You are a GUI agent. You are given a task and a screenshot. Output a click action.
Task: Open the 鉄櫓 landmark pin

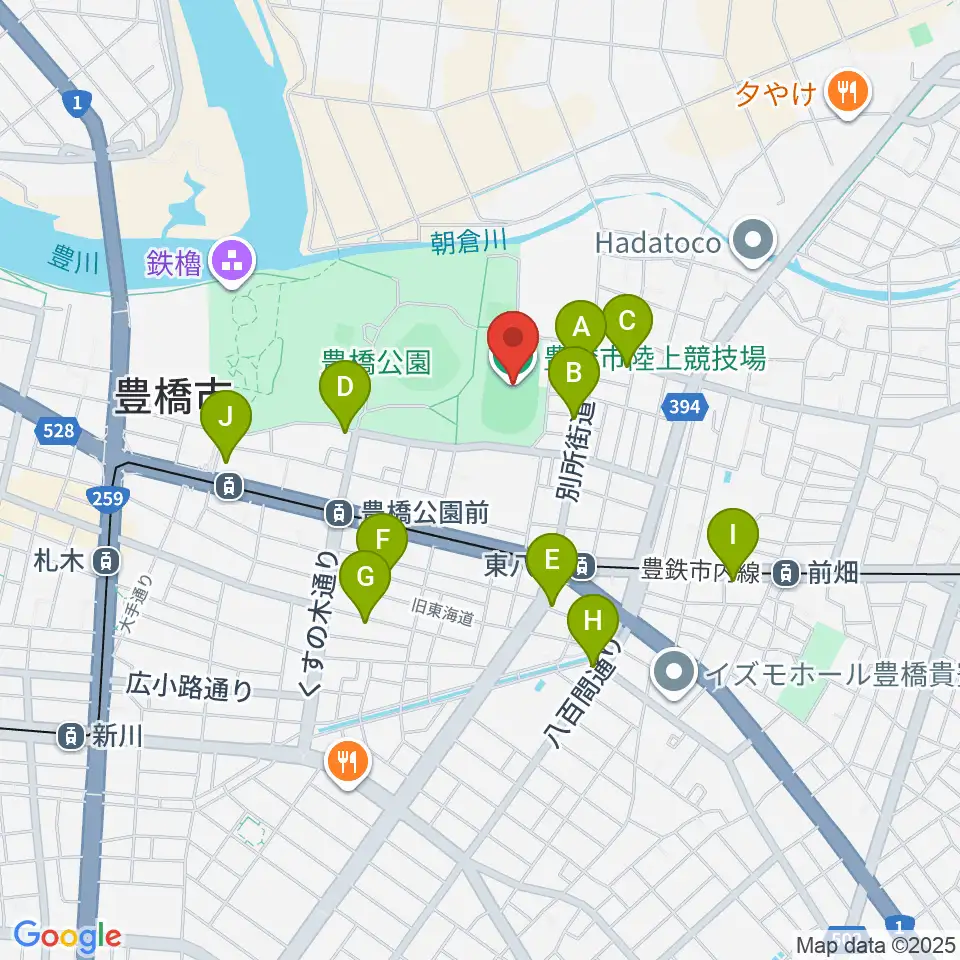coord(231,263)
